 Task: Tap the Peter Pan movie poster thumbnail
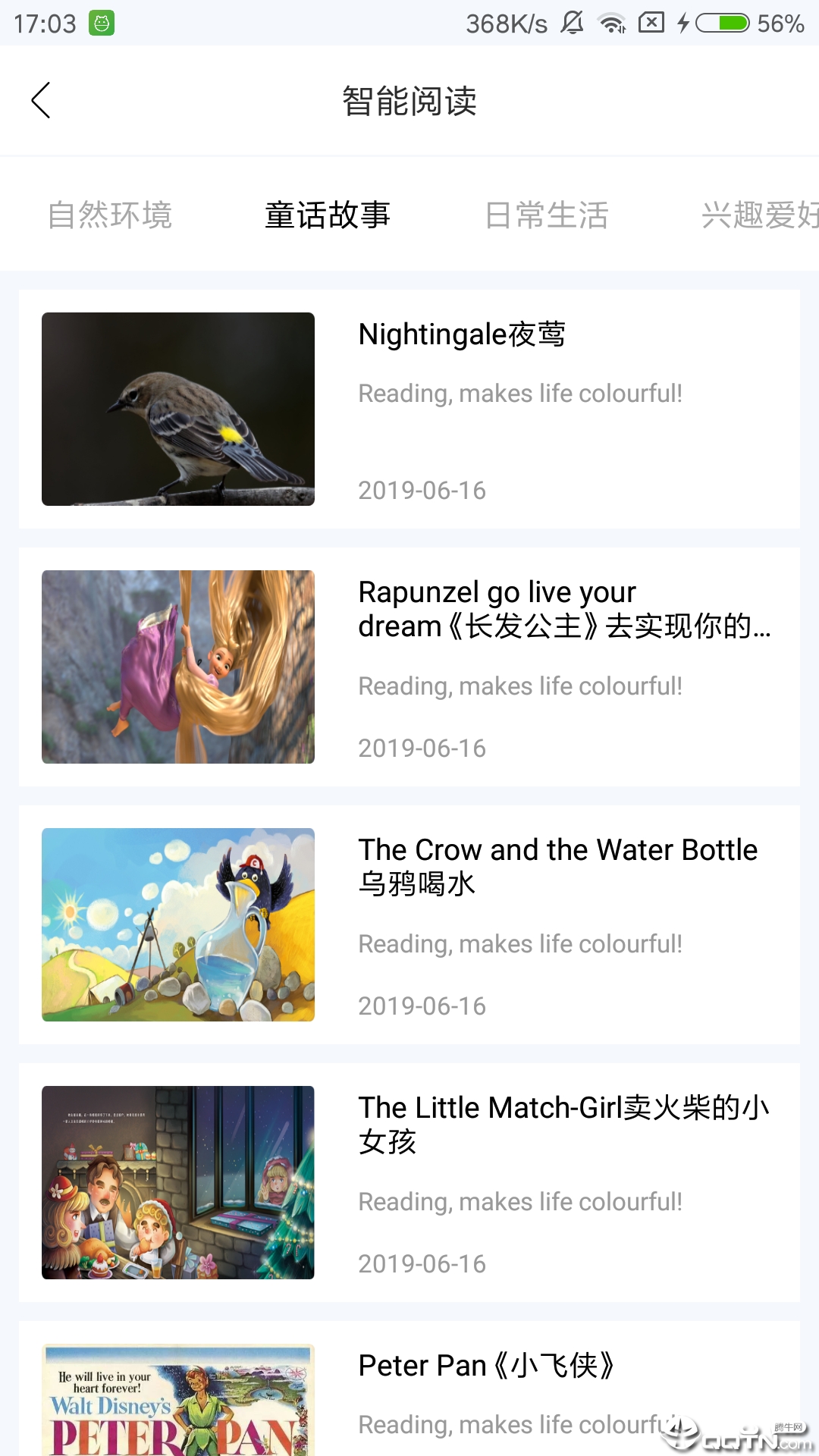point(178,1403)
